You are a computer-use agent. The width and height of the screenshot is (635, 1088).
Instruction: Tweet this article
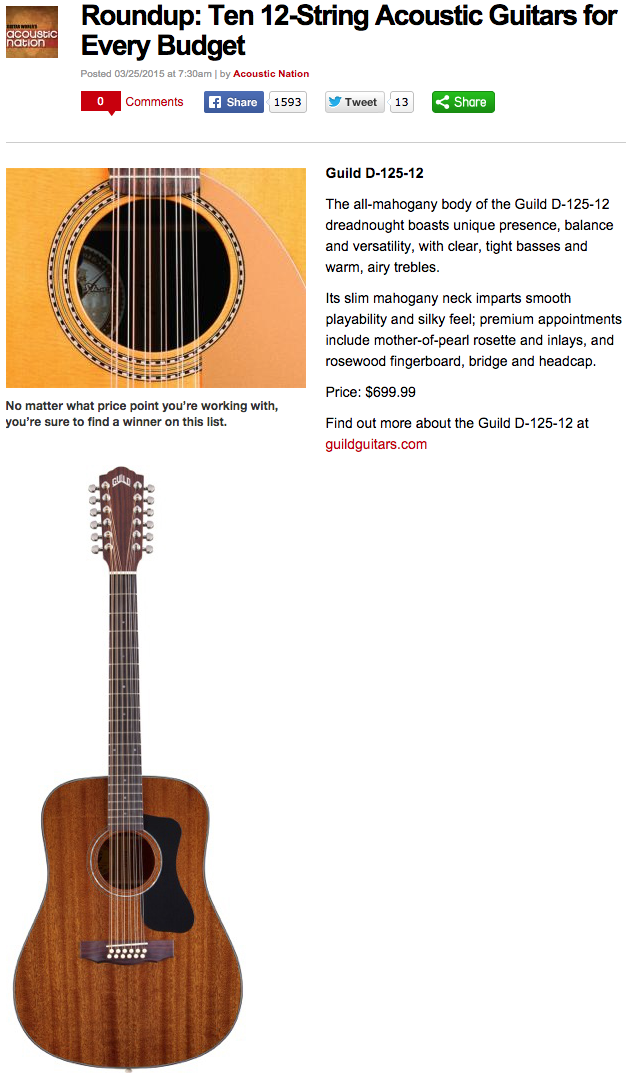click(x=354, y=102)
